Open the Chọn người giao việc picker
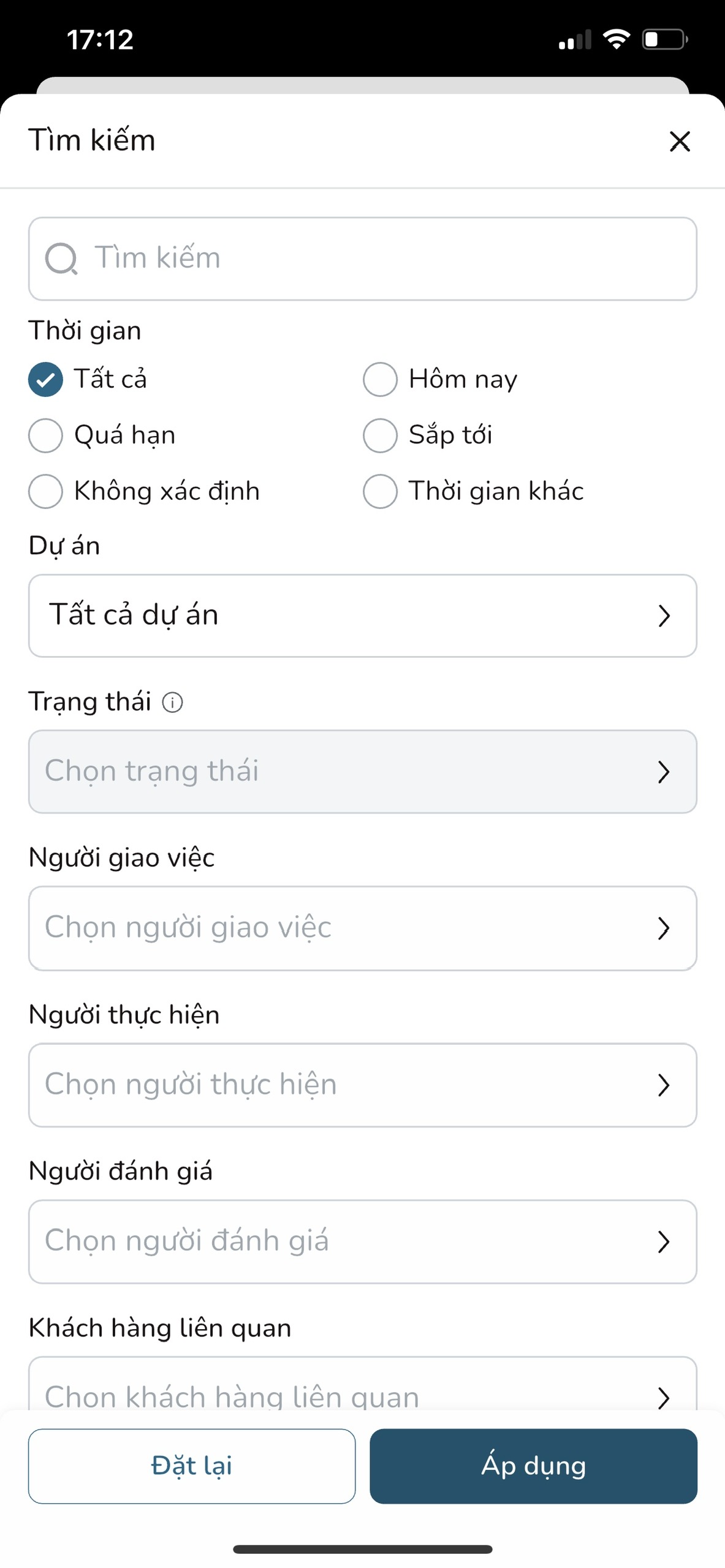Viewport: 725px width, 1568px height. (x=362, y=927)
